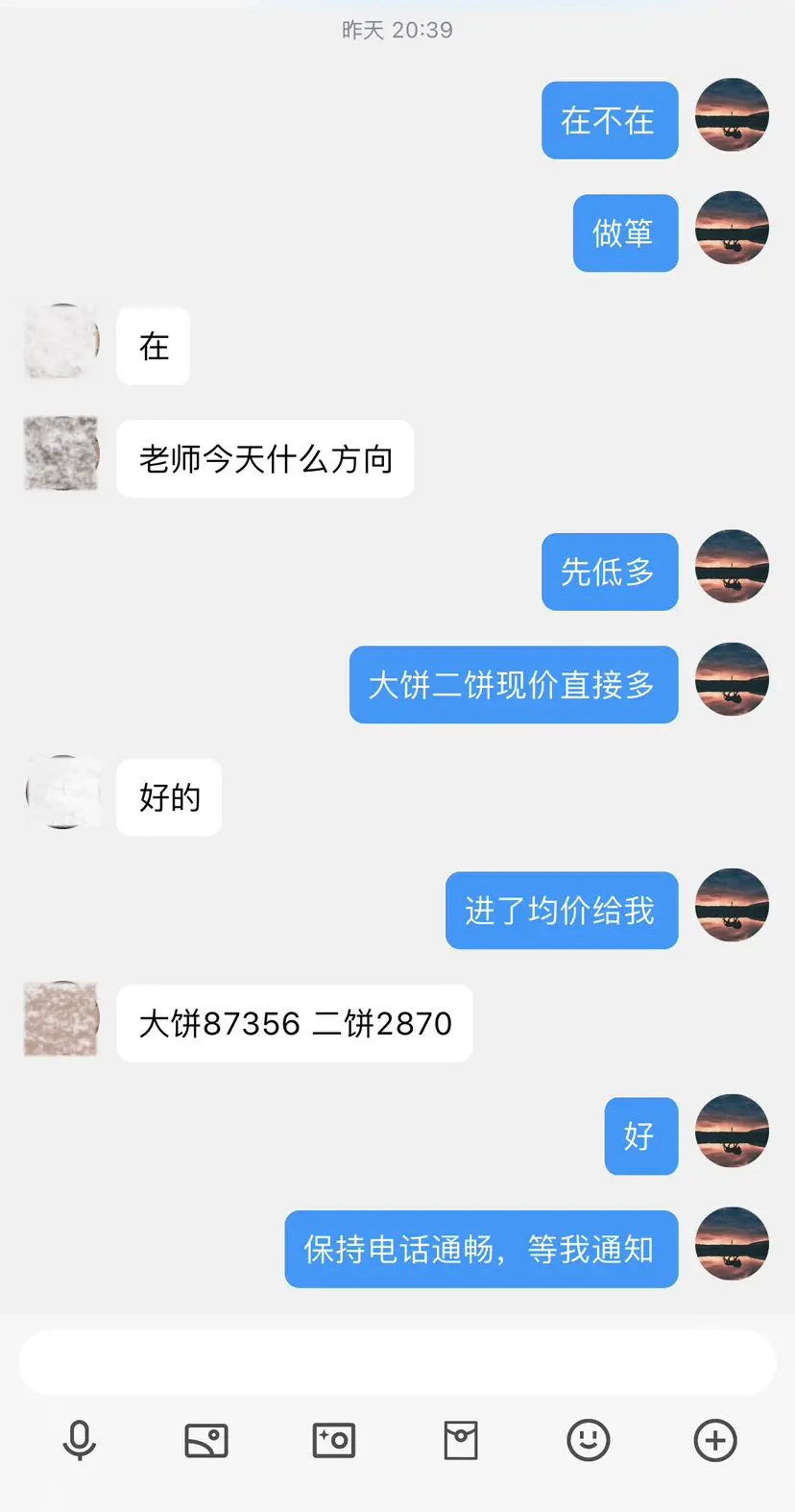Tap the message input field
795x1512 pixels.
pyautogui.click(x=397, y=1361)
